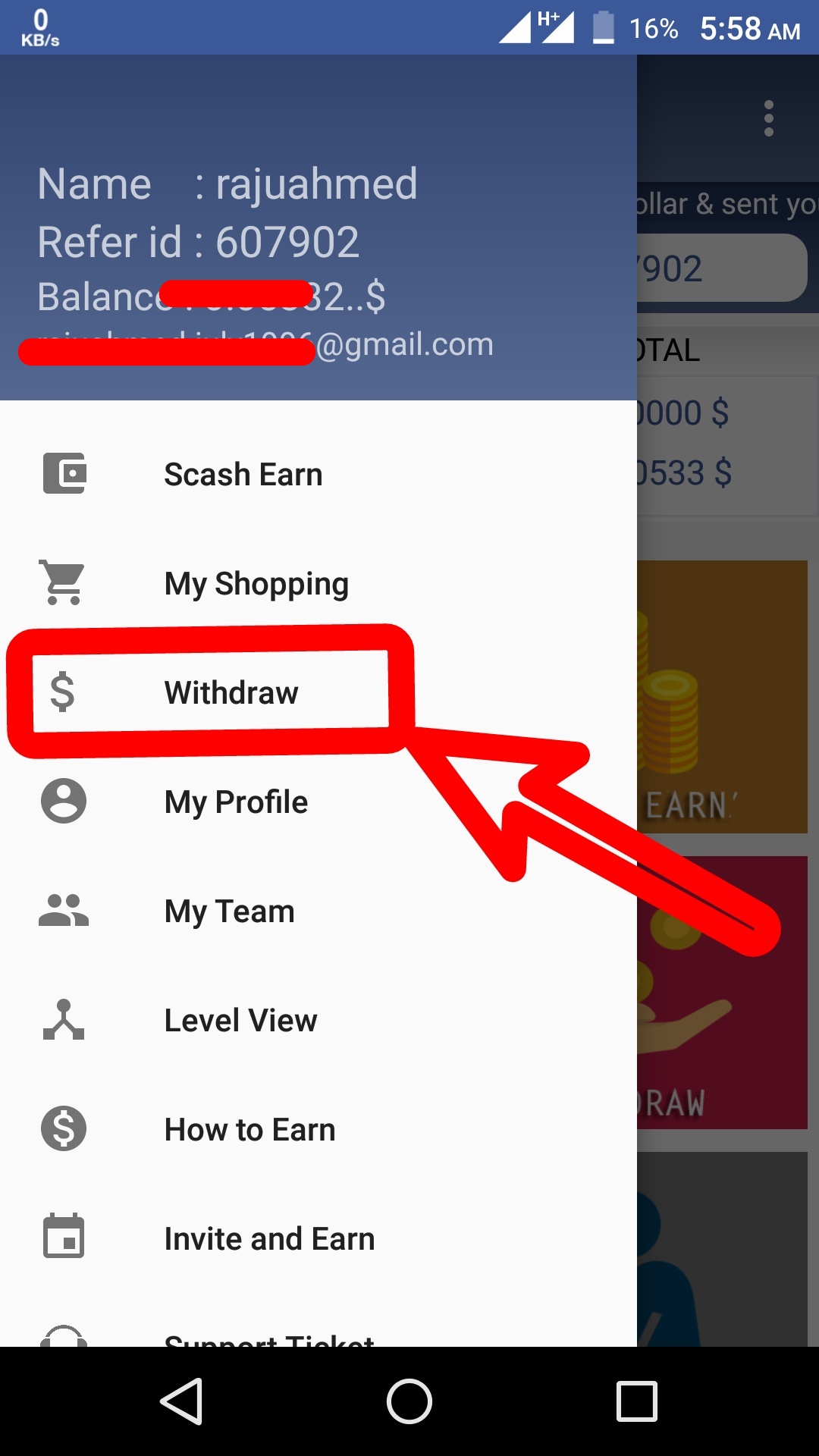
Task: Open the three-dot overflow menu
Action: pyautogui.click(x=768, y=119)
